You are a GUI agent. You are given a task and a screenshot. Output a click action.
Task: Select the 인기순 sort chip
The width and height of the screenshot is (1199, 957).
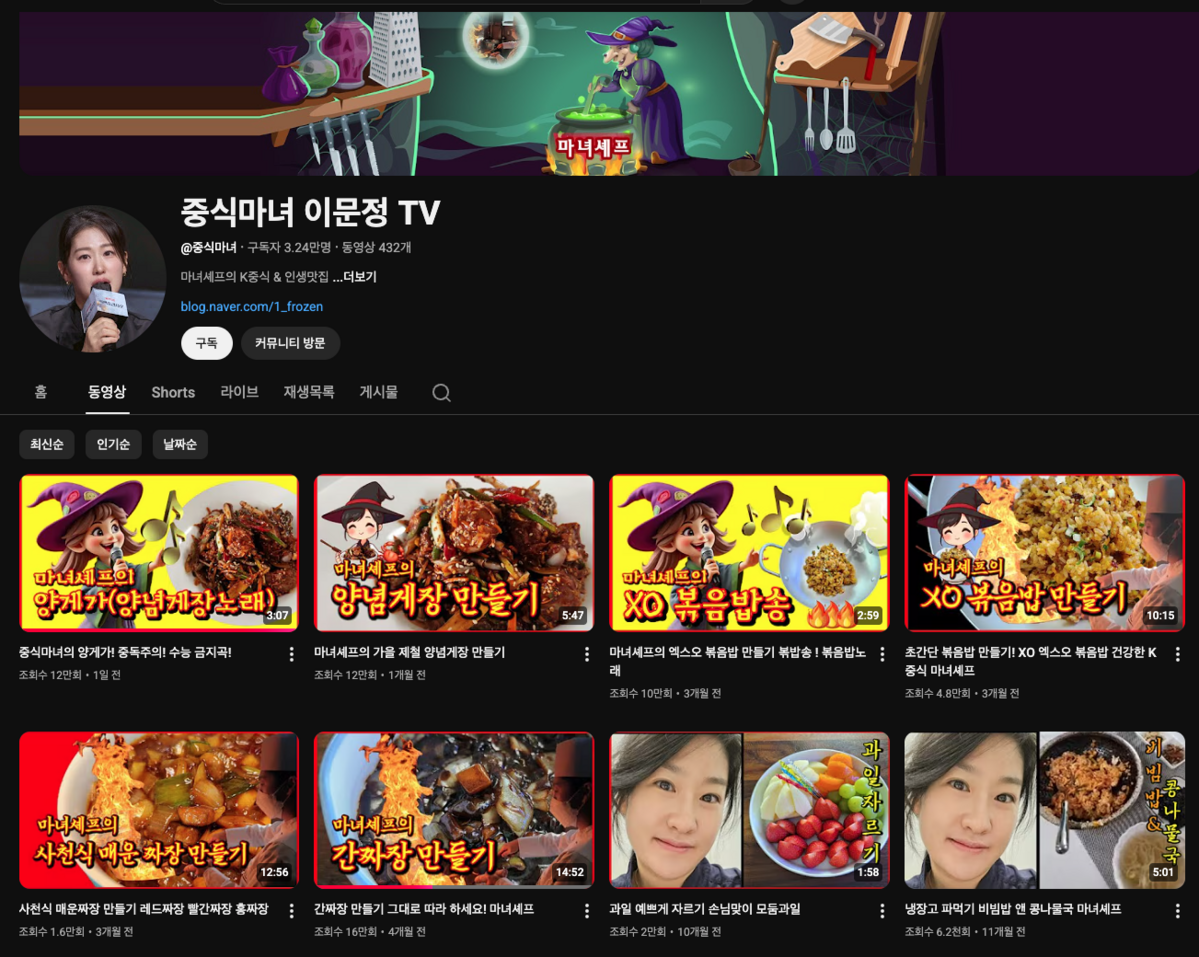click(113, 444)
